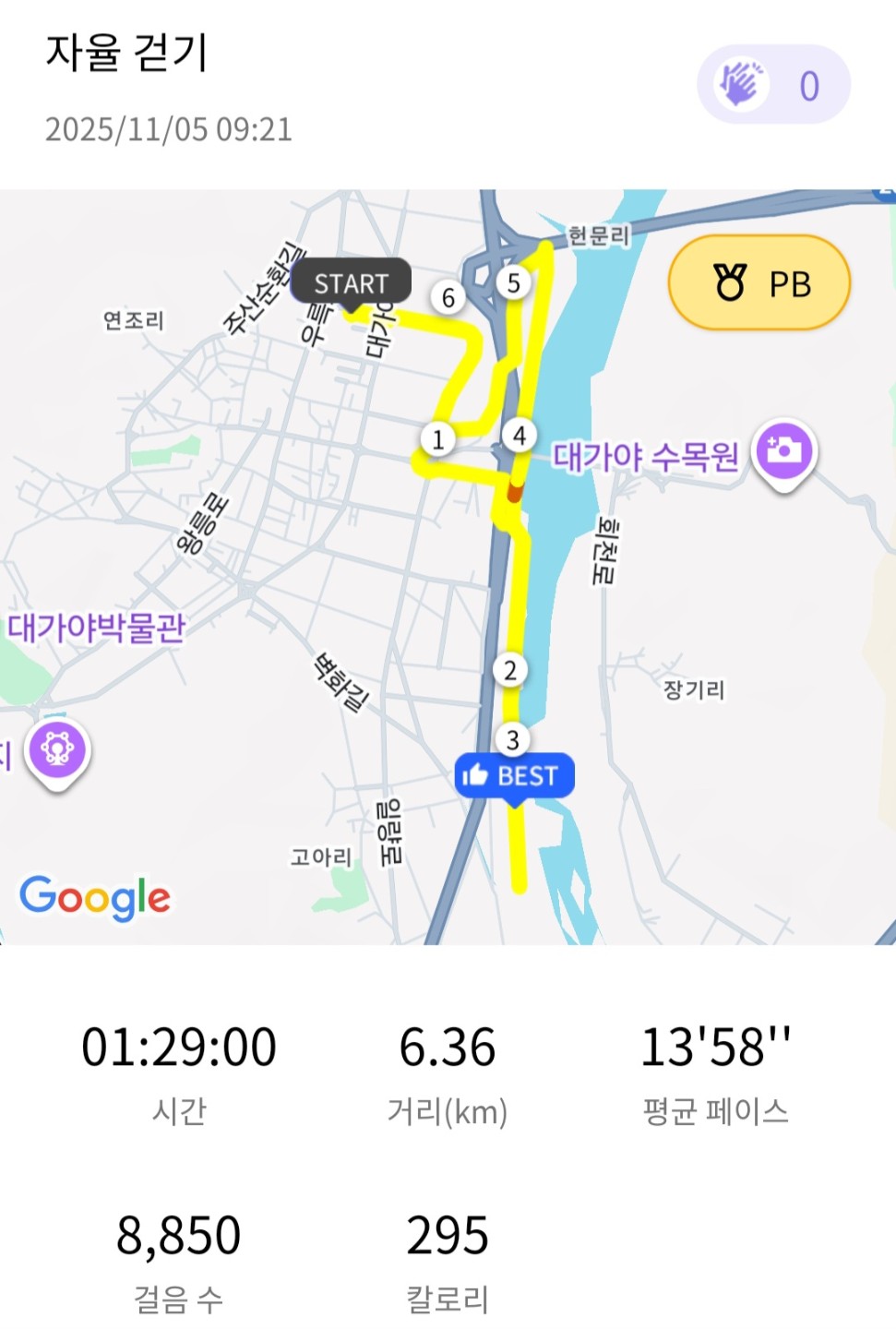Open the START marker on the map
Viewport: 896px width, 1329px height.
pyautogui.click(x=351, y=282)
